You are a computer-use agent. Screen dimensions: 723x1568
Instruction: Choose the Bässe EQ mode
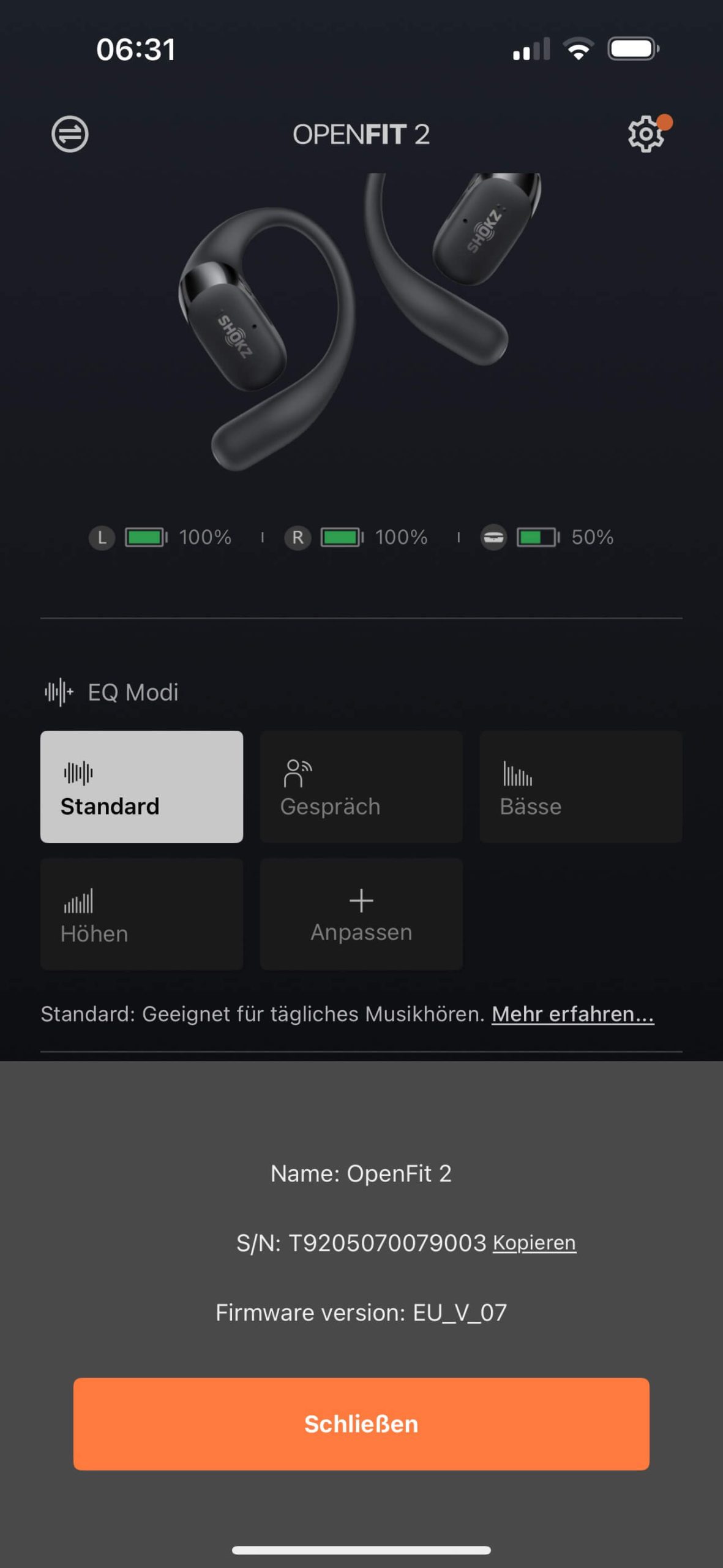(x=580, y=786)
